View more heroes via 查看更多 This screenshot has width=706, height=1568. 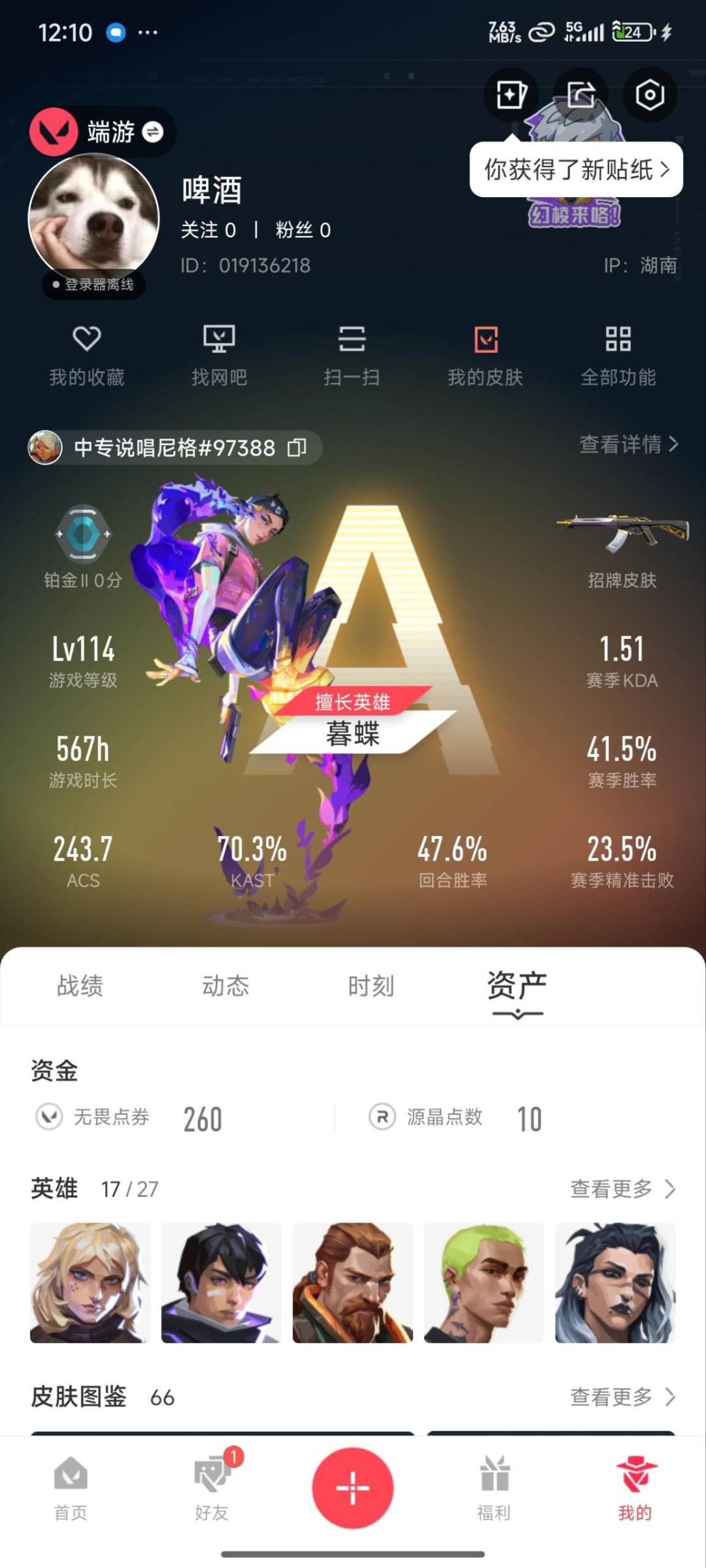(622, 1188)
